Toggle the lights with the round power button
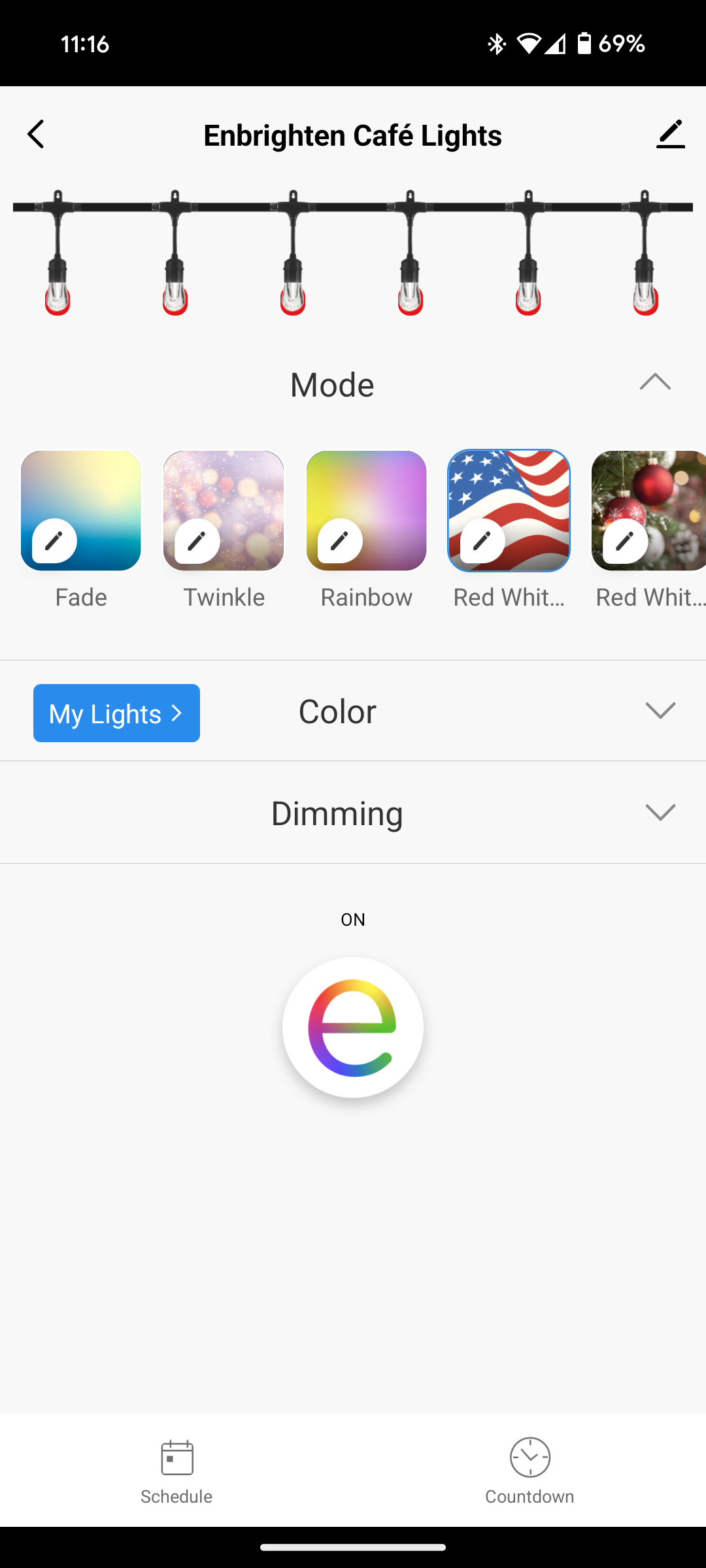Screen dimensions: 706x1568 353,1028
